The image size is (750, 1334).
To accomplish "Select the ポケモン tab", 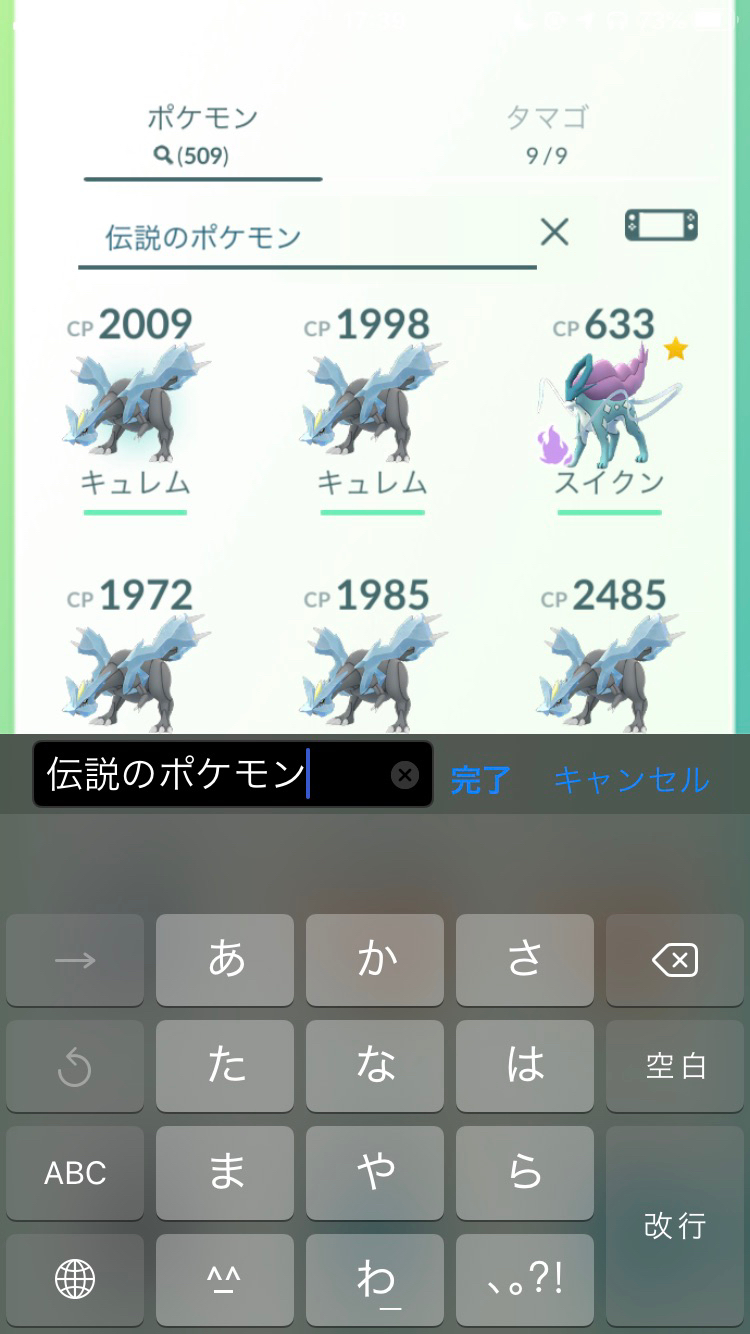I will (x=202, y=133).
